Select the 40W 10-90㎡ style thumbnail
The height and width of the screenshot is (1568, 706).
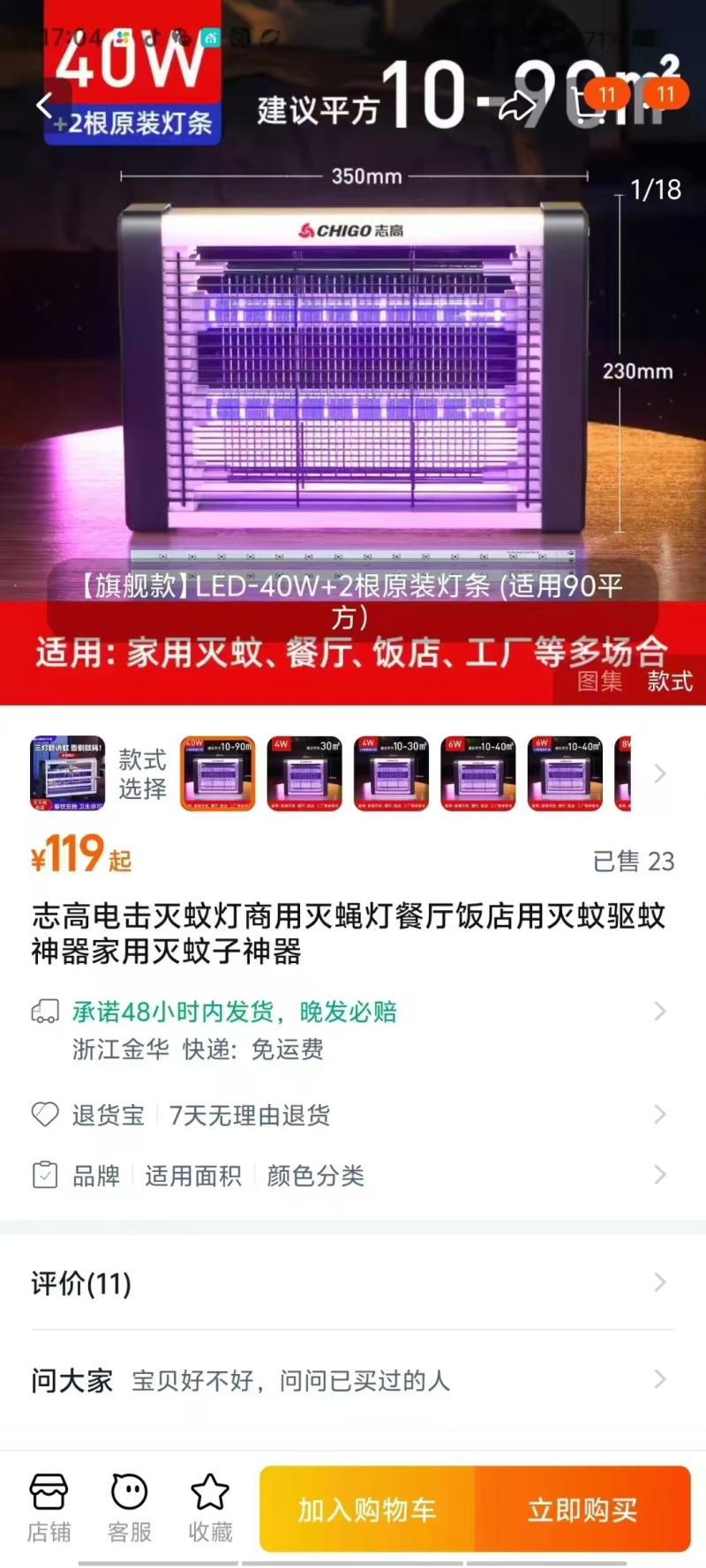click(217, 773)
